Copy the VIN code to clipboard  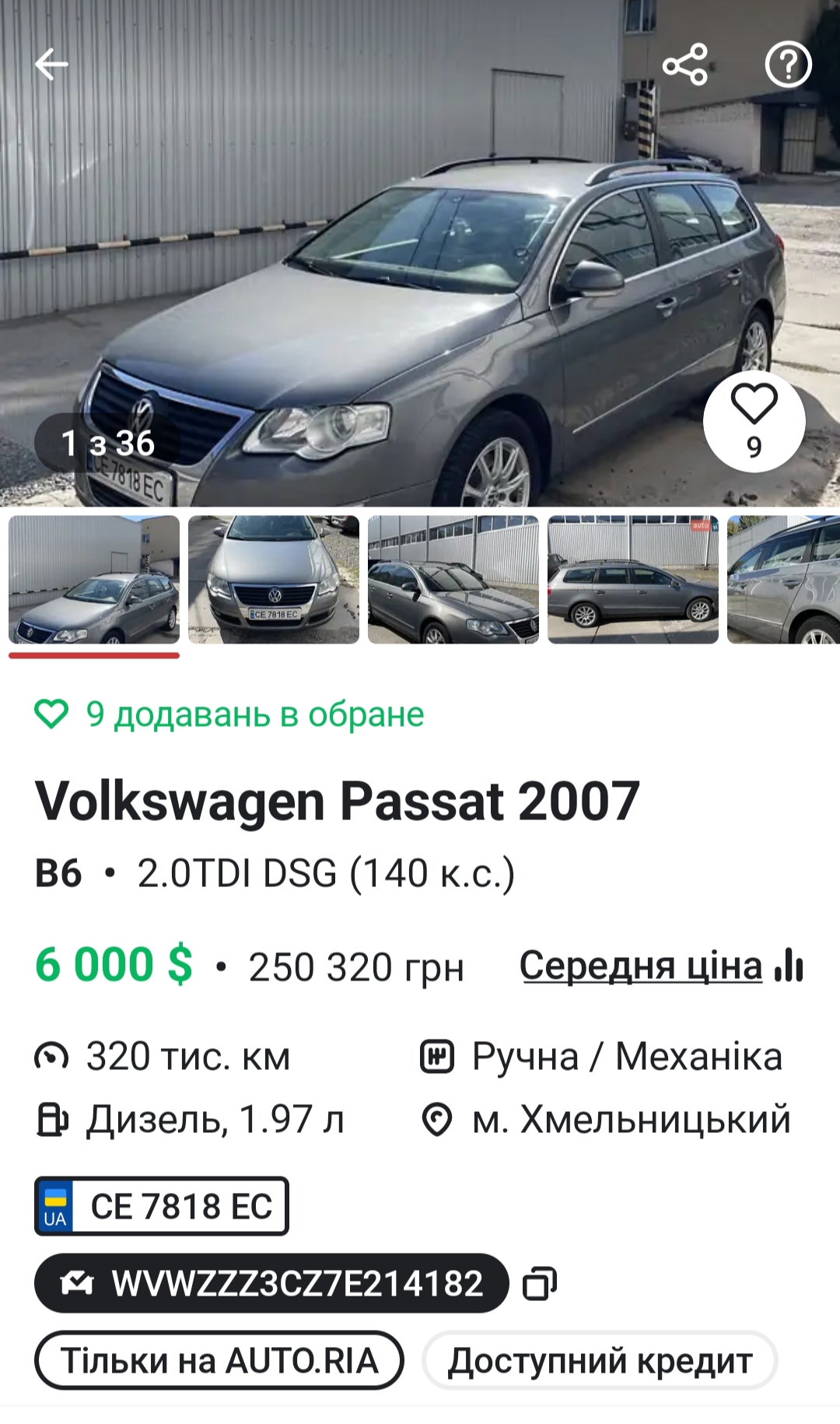coord(540,1283)
